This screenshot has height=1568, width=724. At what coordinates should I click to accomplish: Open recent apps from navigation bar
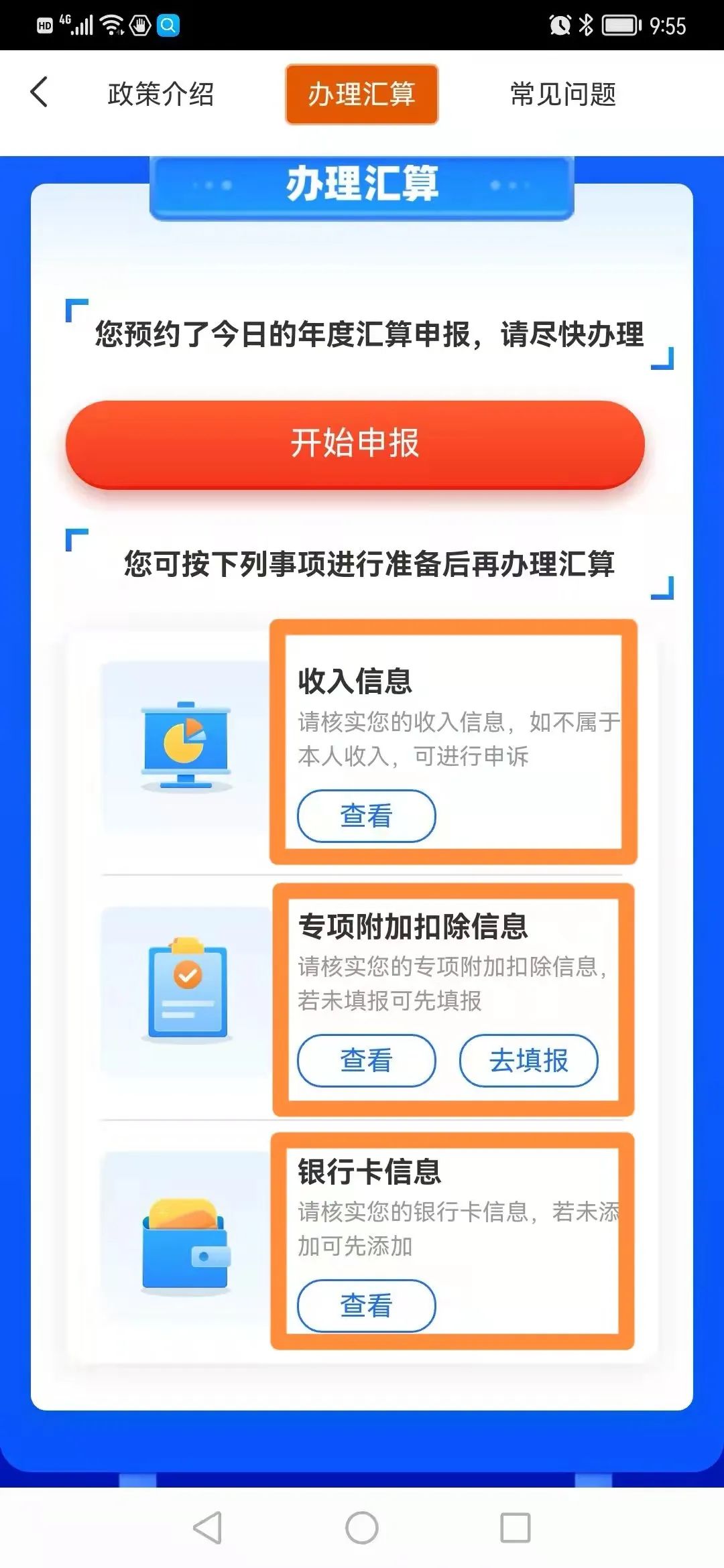click(516, 1528)
